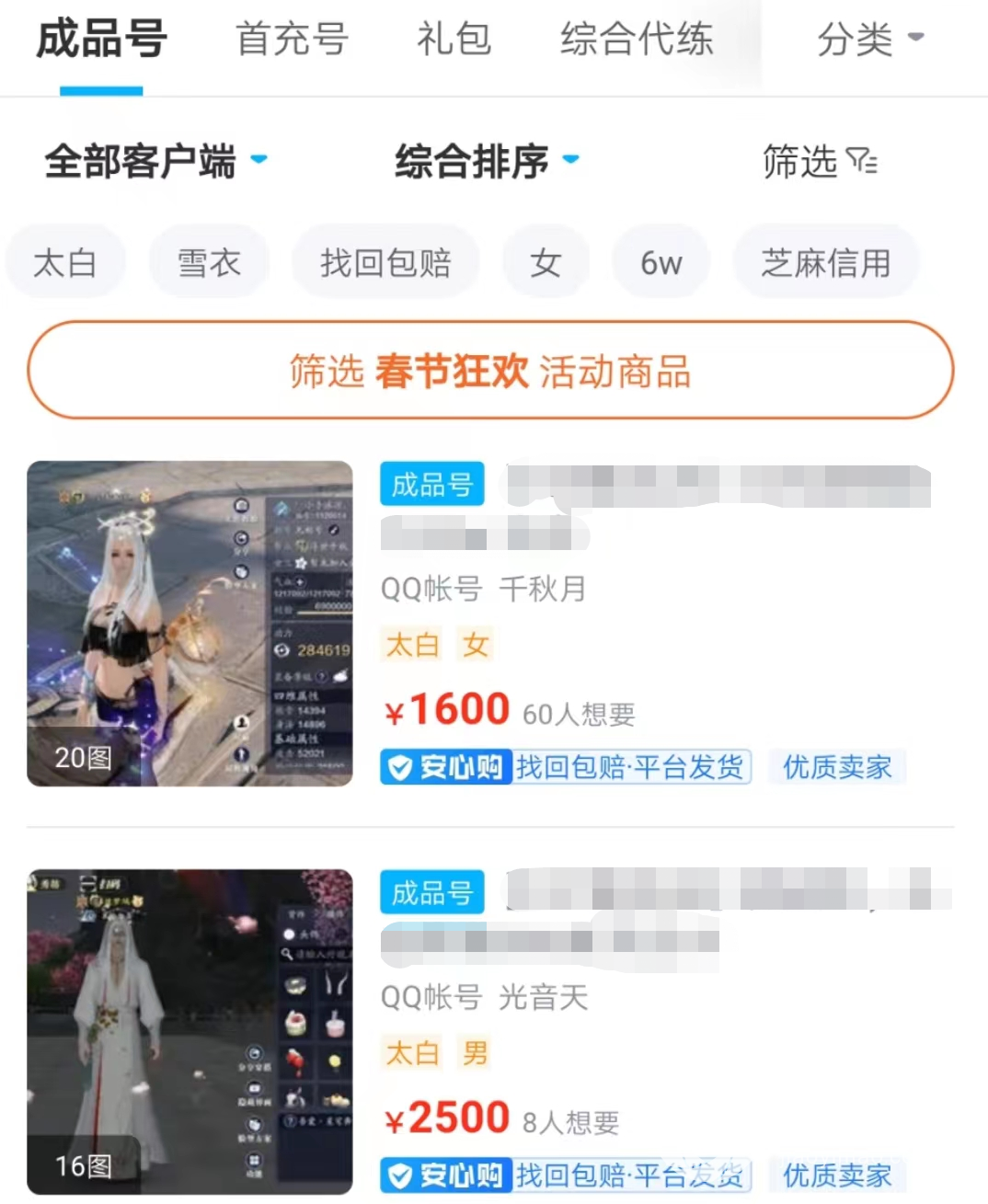The width and height of the screenshot is (988, 1204).
Task: Expand the 综合排序 sort options
Action: click(487, 161)
